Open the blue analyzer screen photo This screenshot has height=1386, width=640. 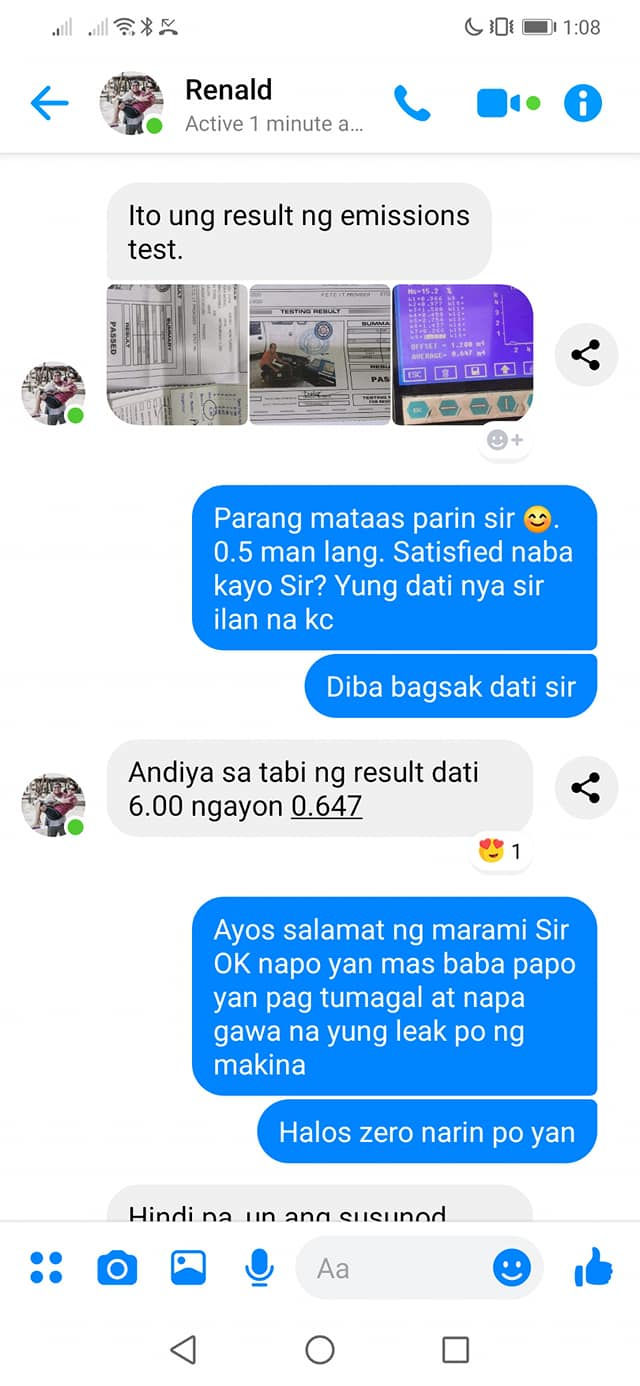tap(462, 354)
